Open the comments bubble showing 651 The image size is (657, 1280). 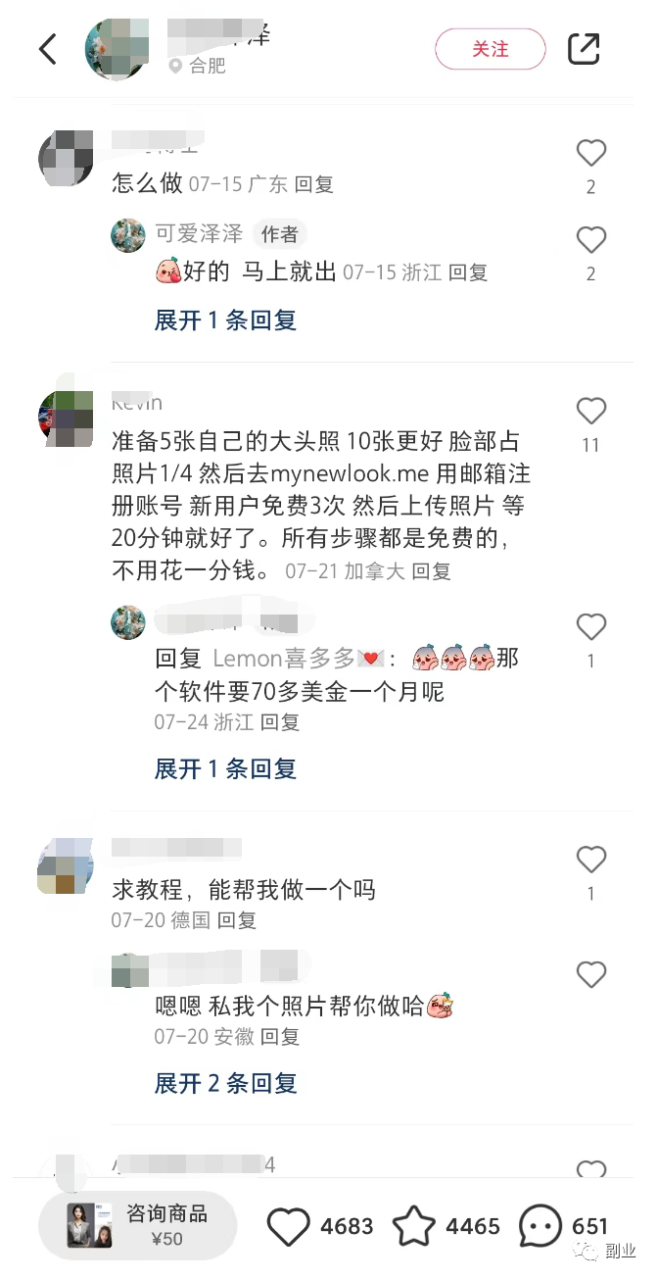[x=540, y=1226]
